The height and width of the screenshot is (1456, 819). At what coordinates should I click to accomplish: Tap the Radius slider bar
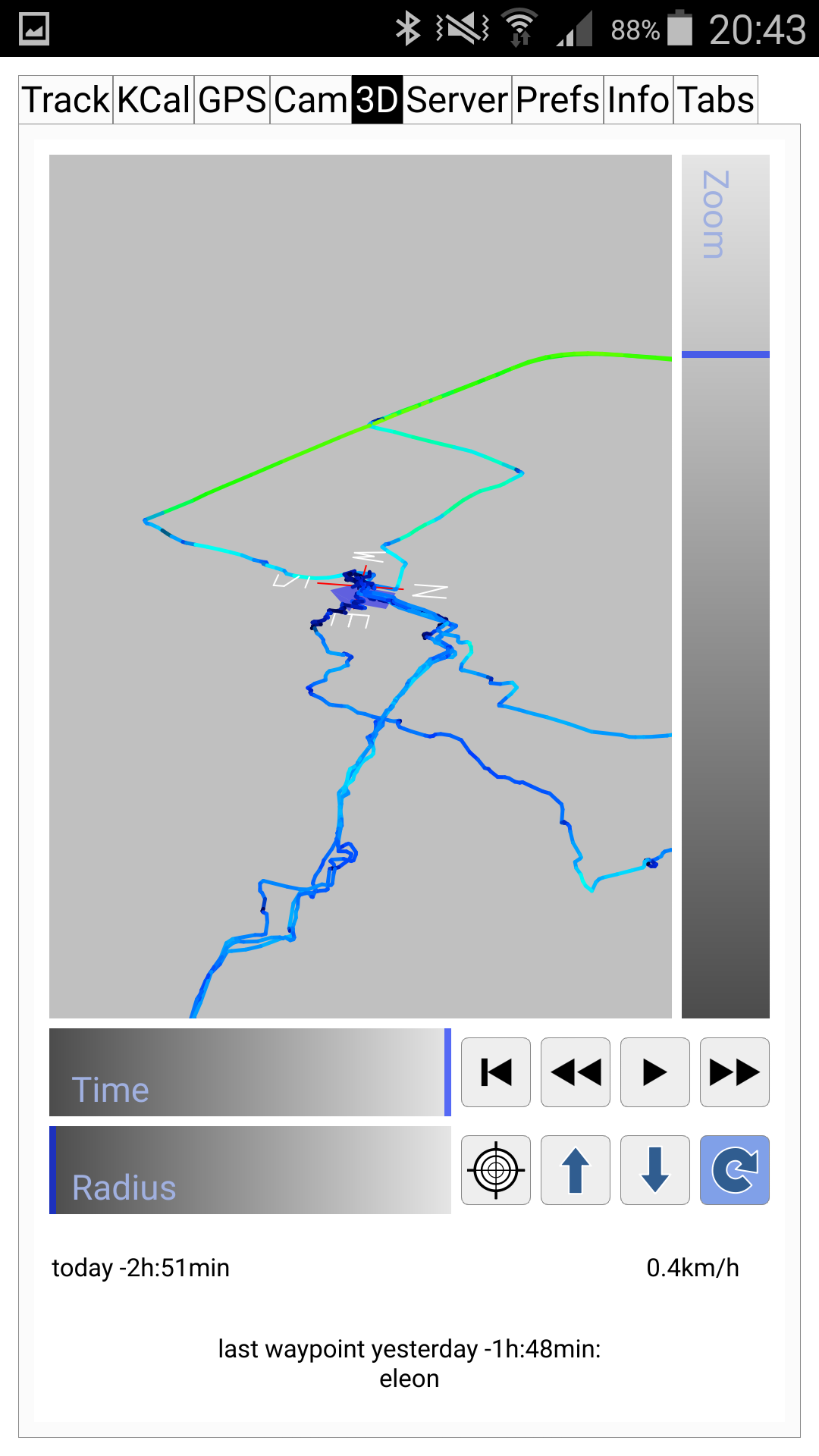250,1170
